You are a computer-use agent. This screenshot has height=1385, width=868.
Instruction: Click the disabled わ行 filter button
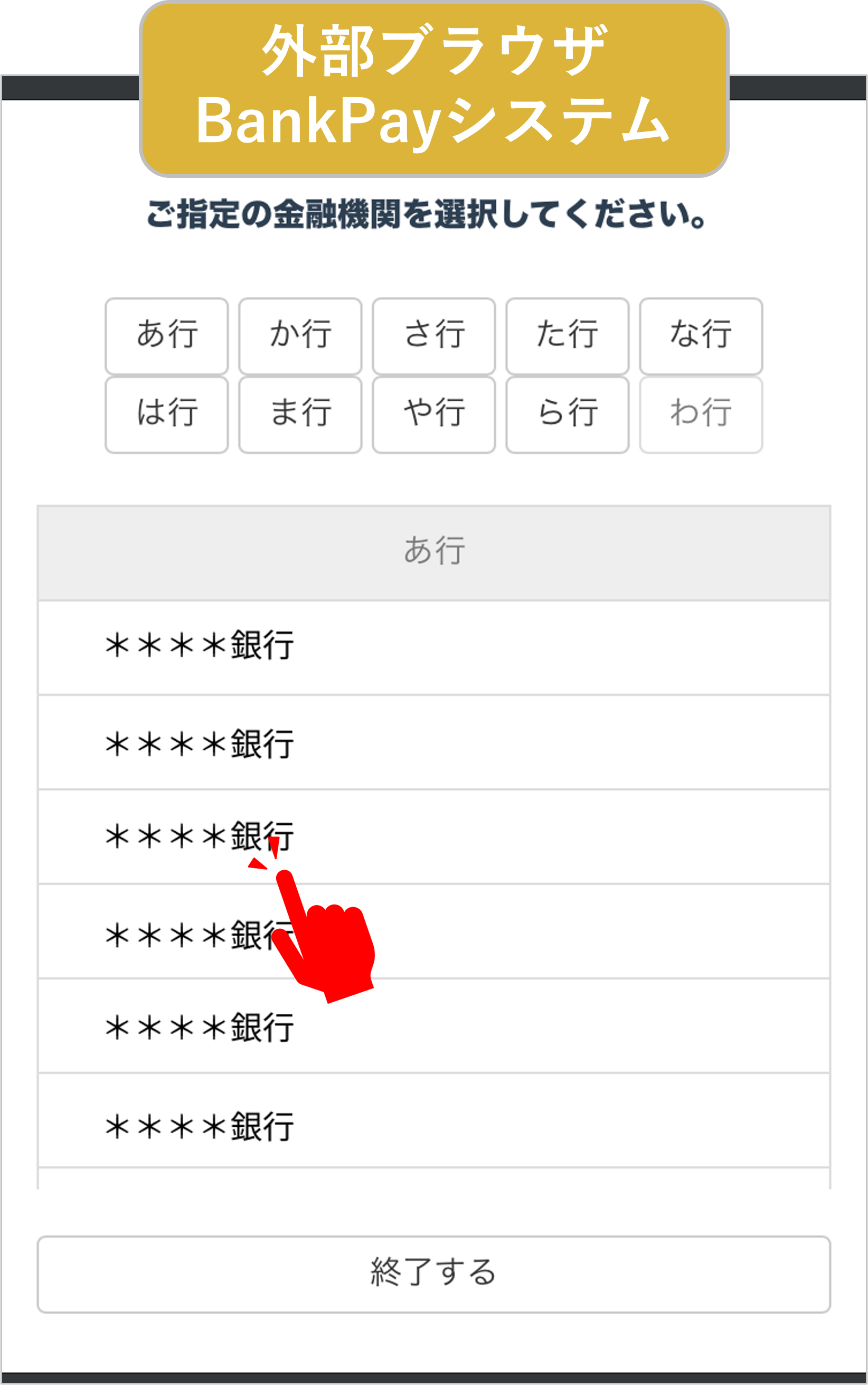pyautogui.click(x=702, y=415)
